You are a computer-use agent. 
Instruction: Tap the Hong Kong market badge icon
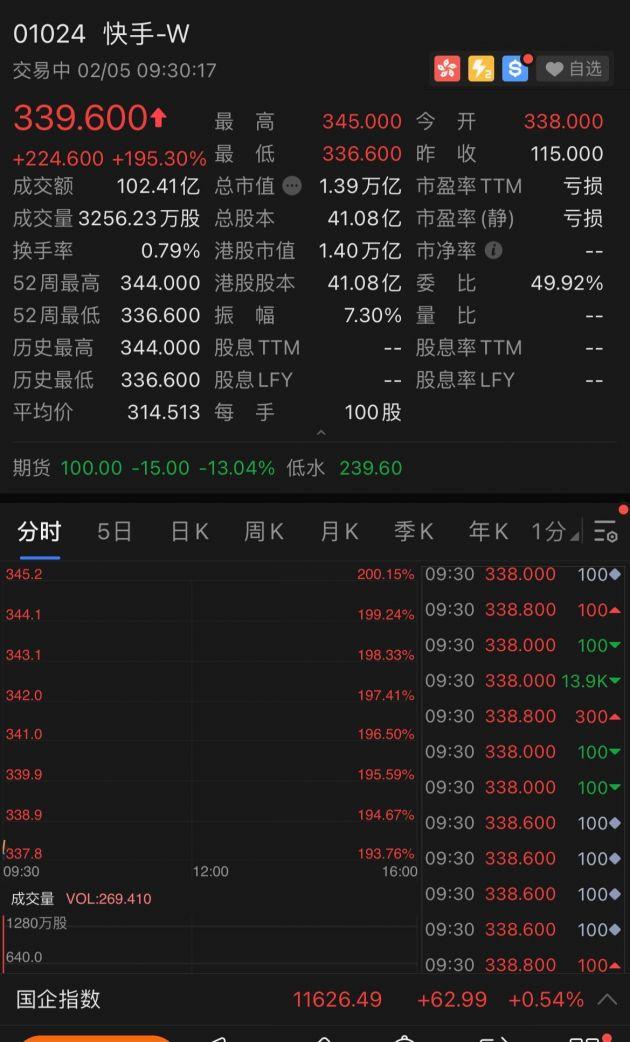pos(447,68)
